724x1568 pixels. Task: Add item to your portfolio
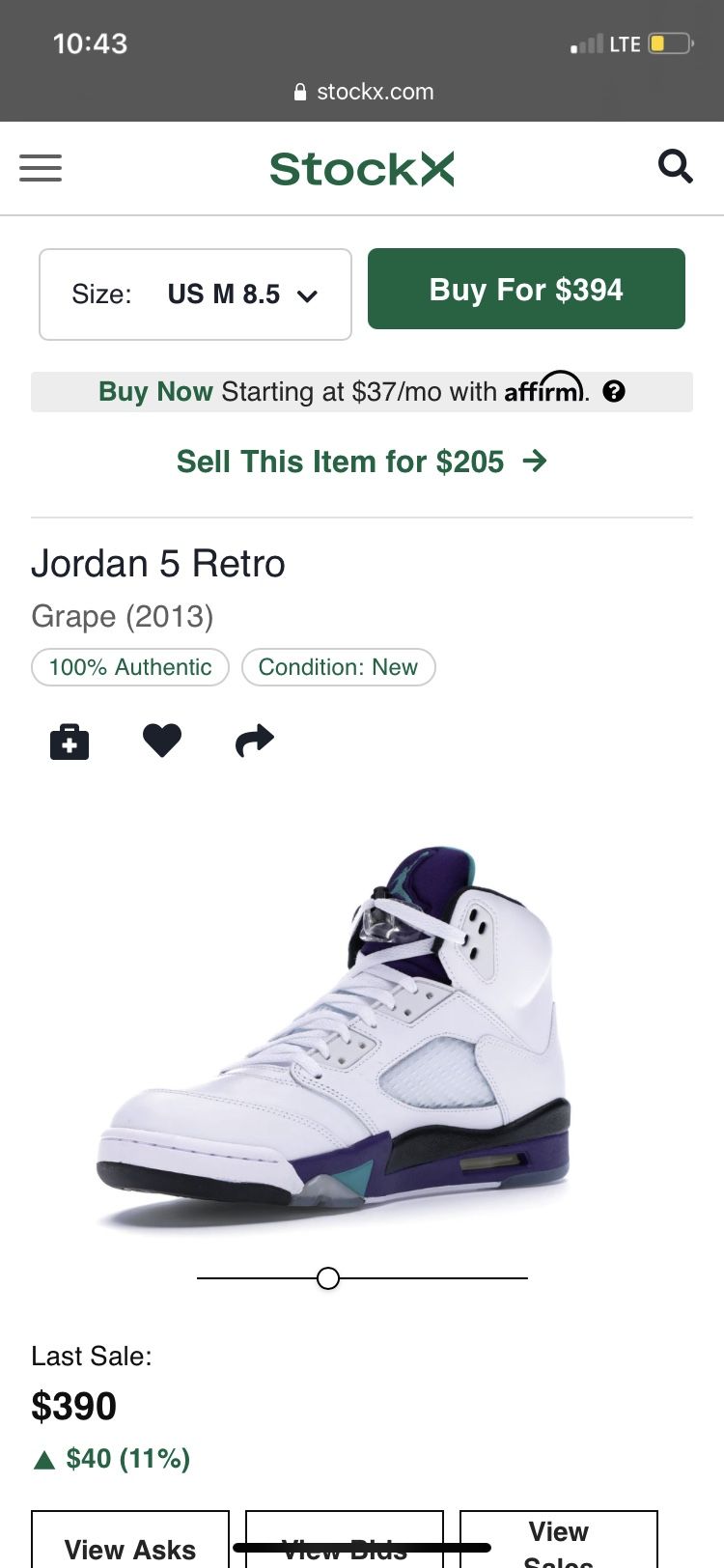point(69,742)
